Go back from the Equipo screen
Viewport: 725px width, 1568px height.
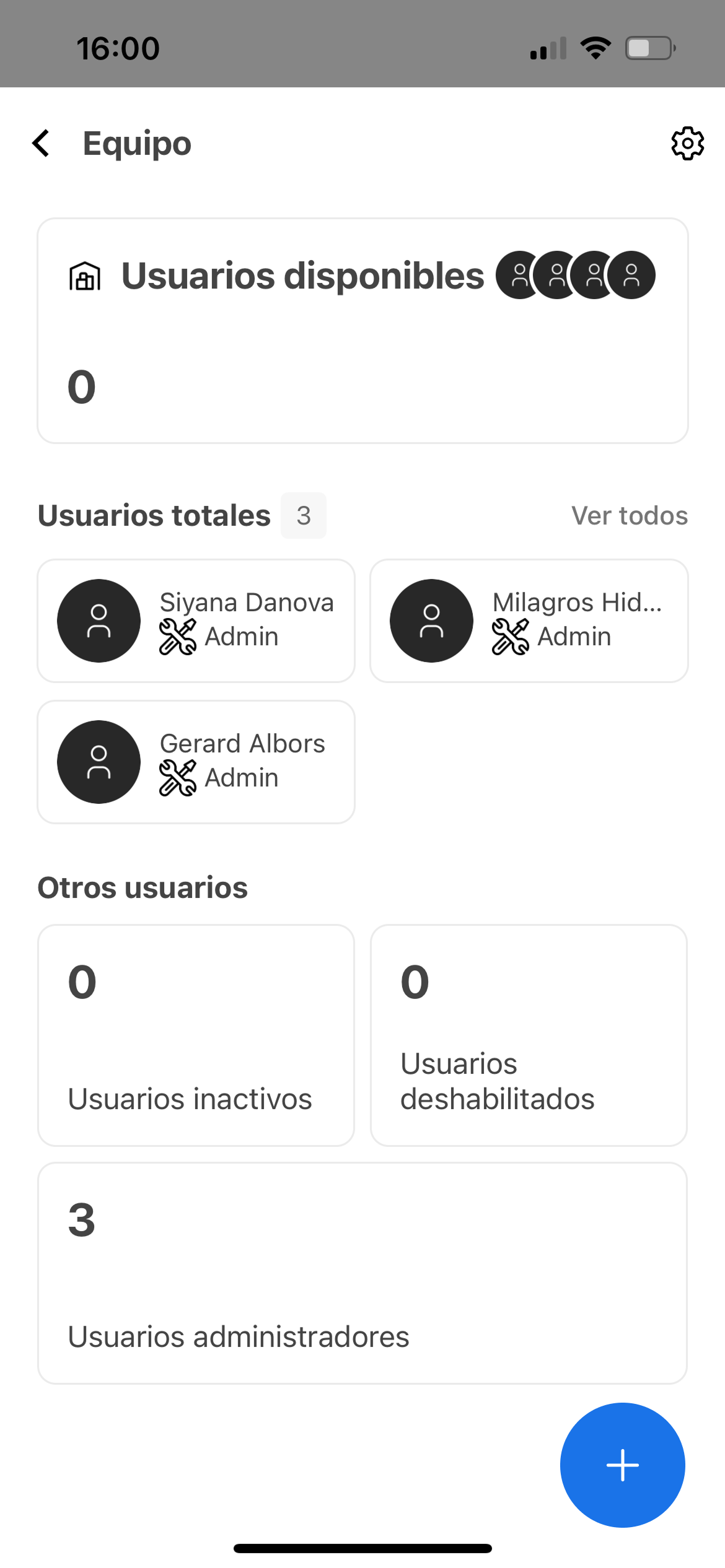(42, 144)
